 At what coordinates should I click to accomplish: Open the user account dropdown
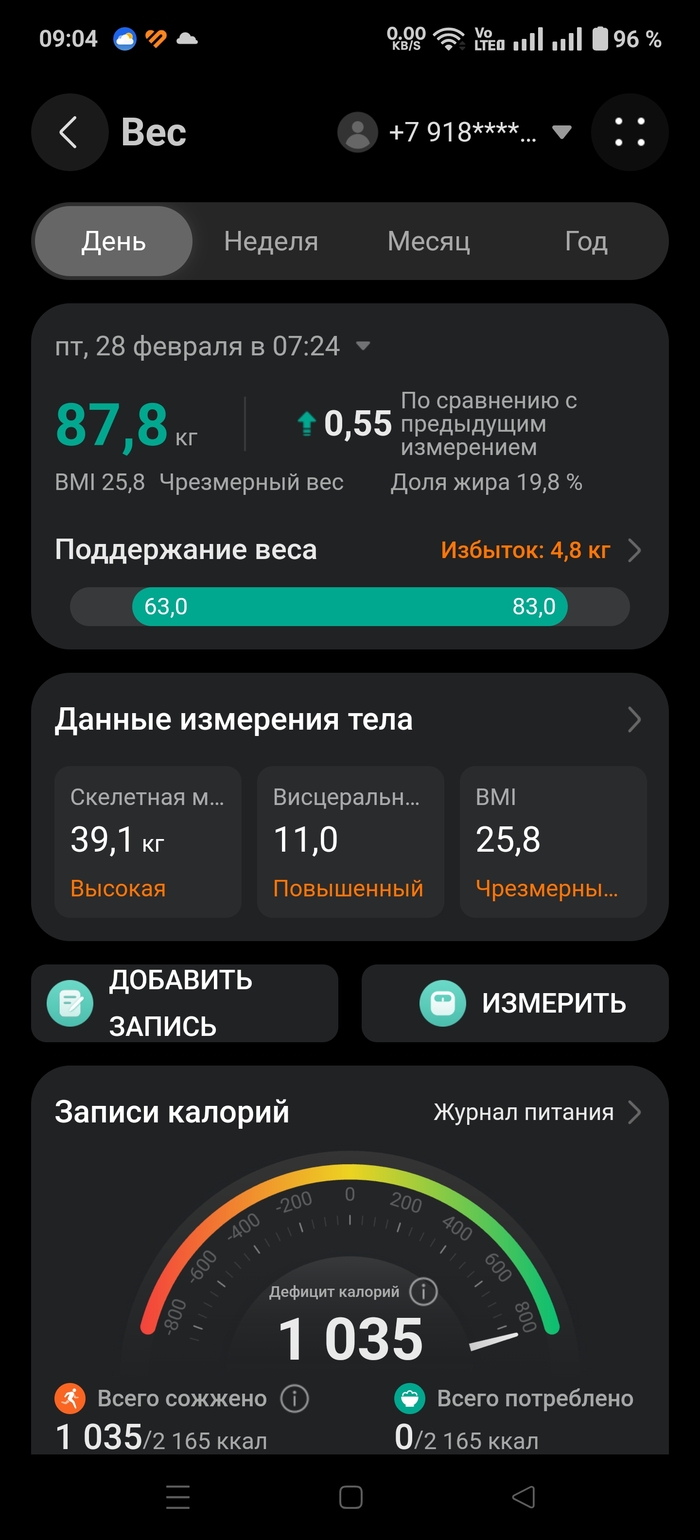(x=455, y=132)
